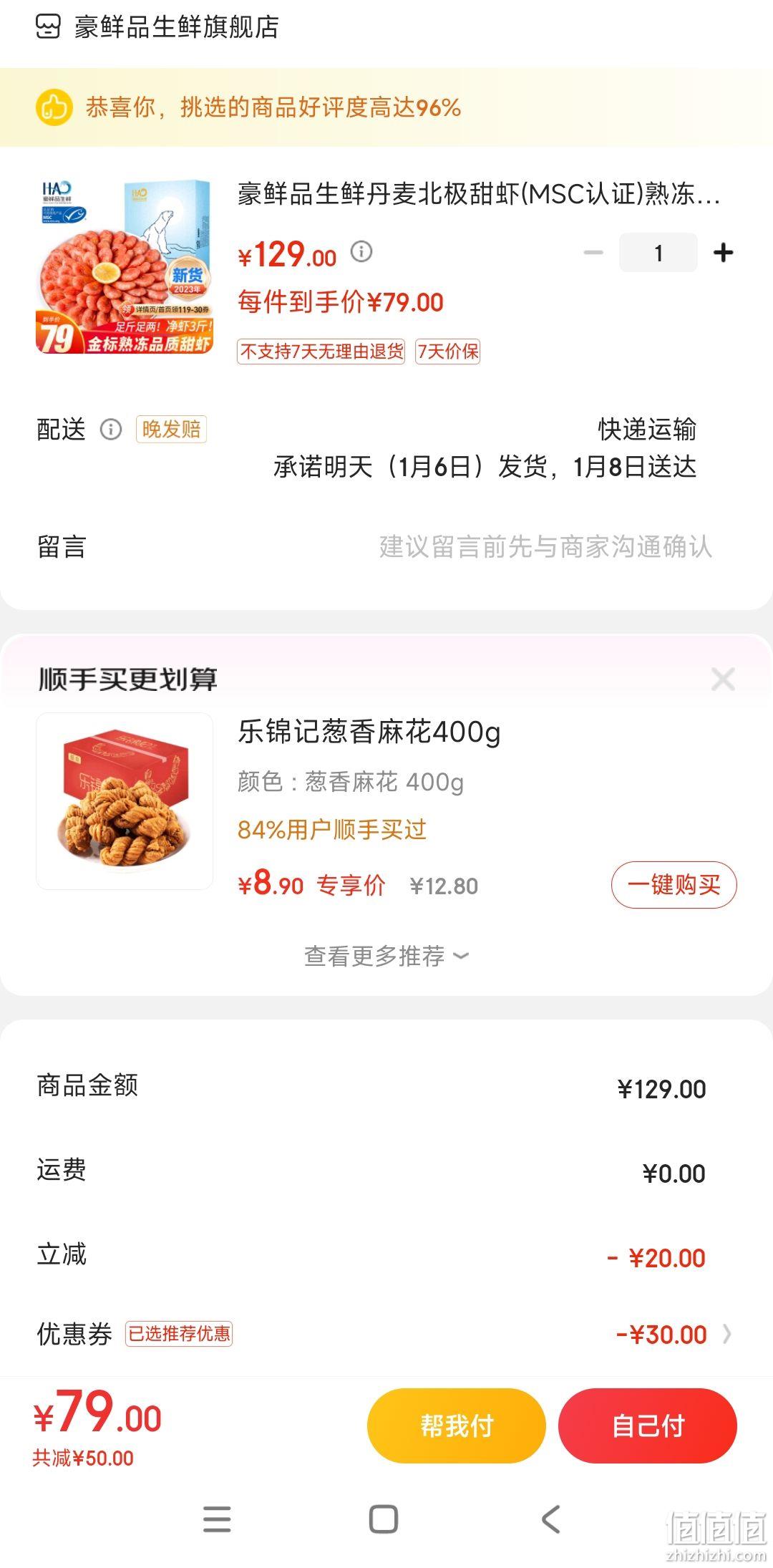Open the 豪鲜品生鲜旗舰店 store header

pyautogui.click(x=157, y=27)
